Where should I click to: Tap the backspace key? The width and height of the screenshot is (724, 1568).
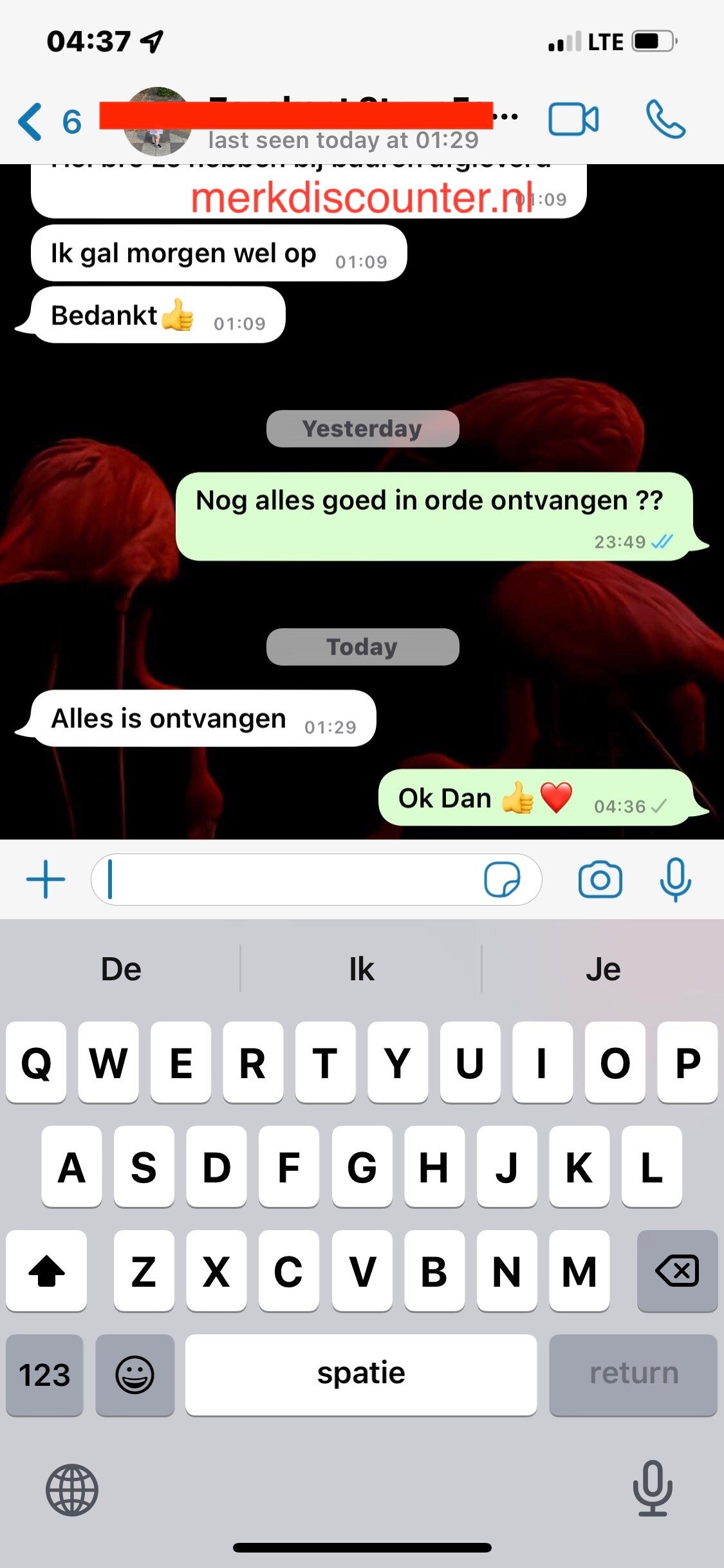point(676,1272)
